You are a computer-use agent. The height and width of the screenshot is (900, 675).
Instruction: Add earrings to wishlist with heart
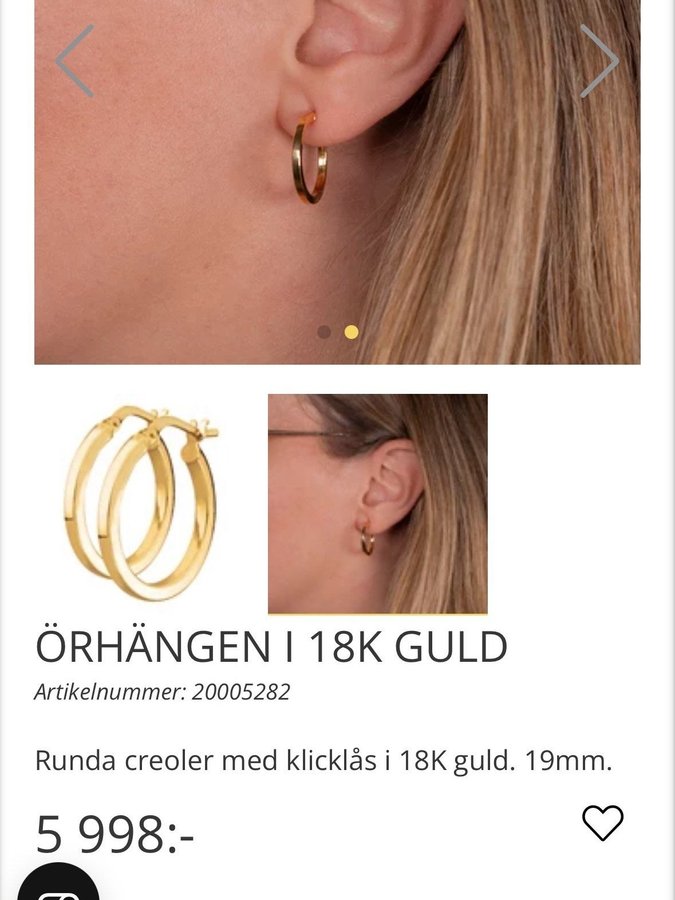pyautogui.click(x=602, y=823)
